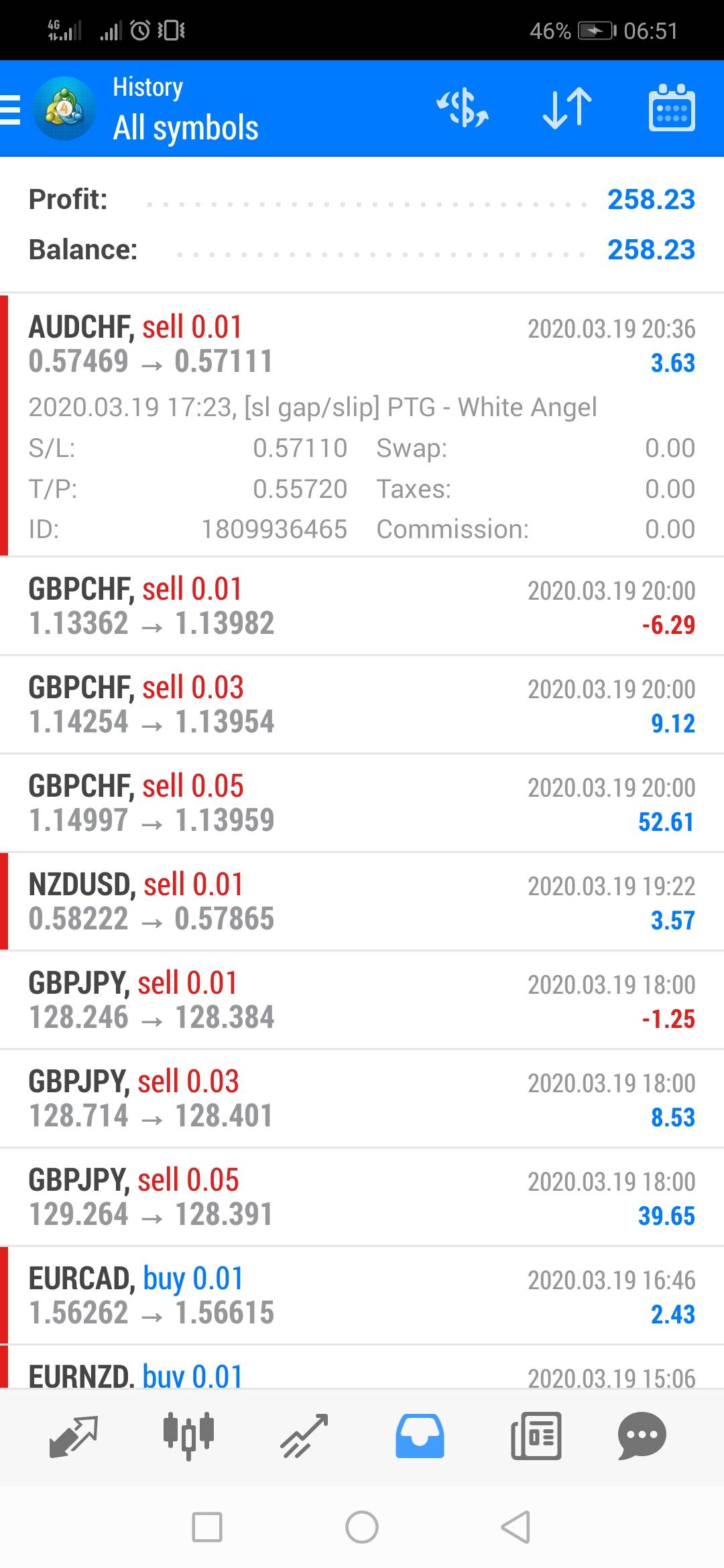
Task: Expand the EURCAD buy 0.01 trade
Action: [362, 1295]
